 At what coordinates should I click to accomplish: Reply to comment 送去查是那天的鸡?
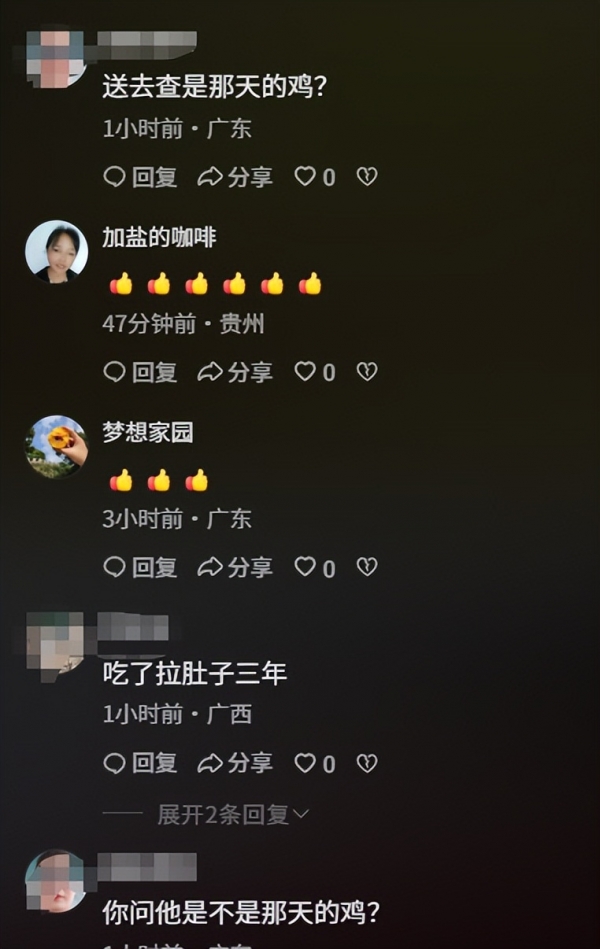(x=141, y=177)
